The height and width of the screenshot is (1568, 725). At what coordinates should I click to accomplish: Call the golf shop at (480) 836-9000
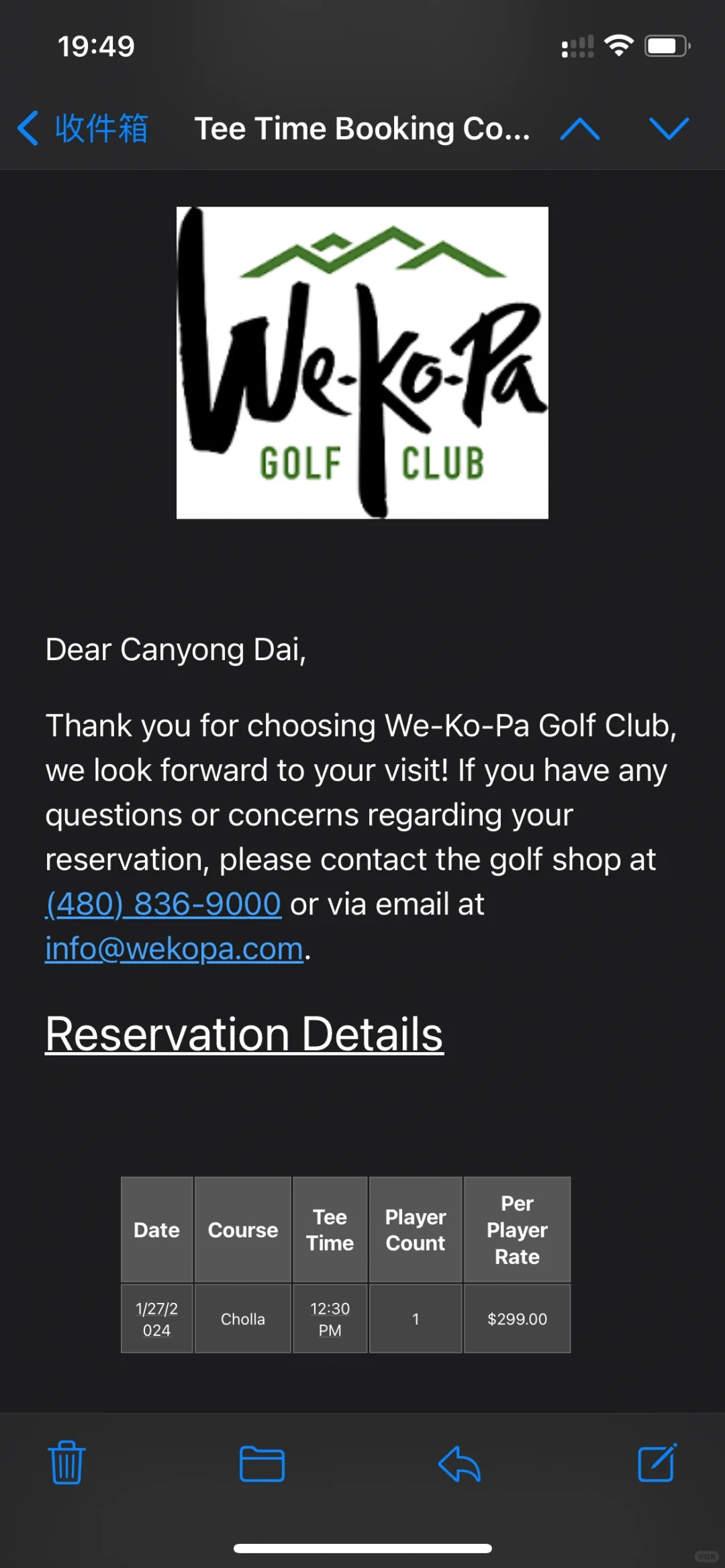point(163,904)
